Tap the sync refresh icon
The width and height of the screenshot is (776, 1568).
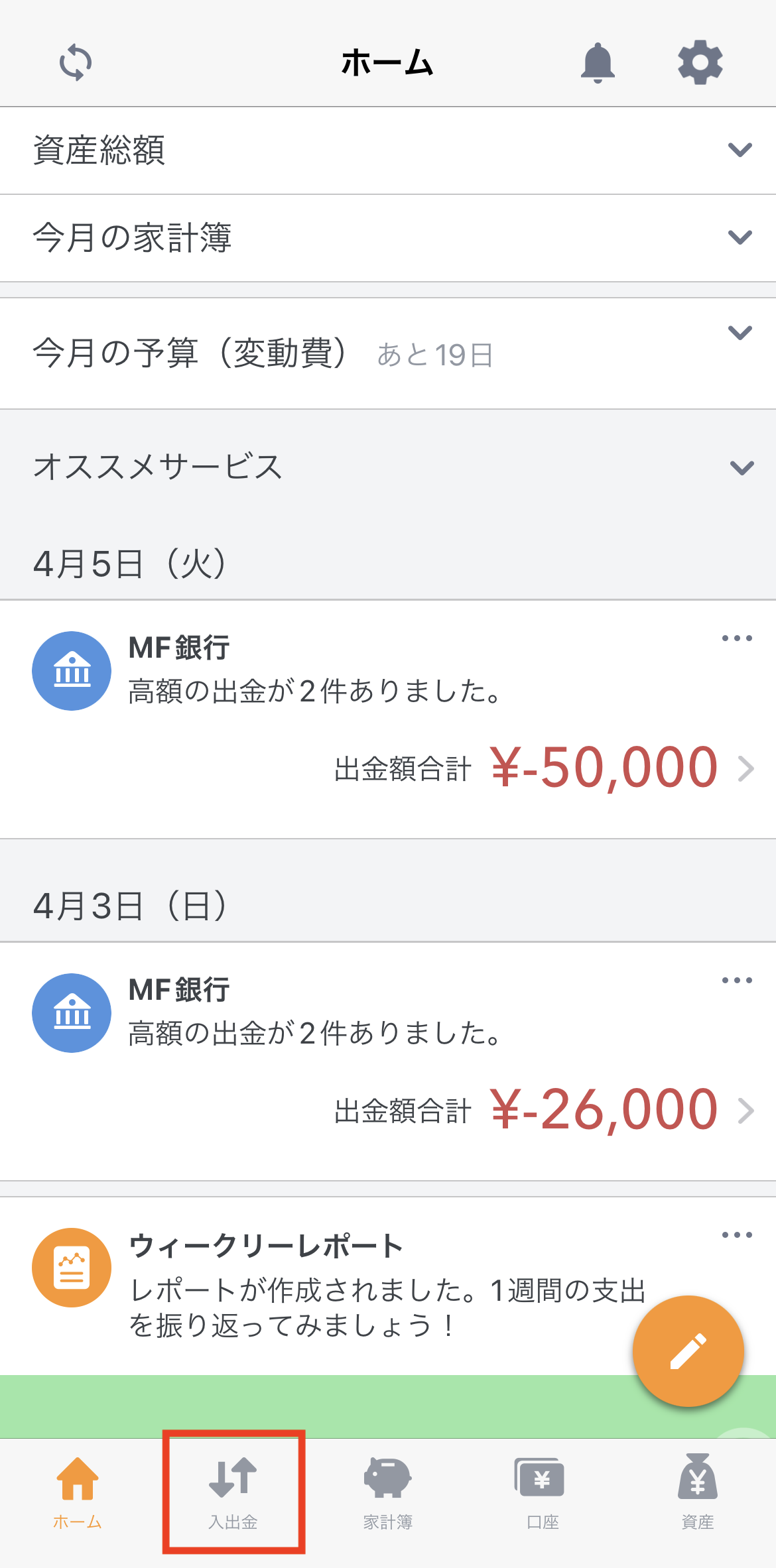76,63
